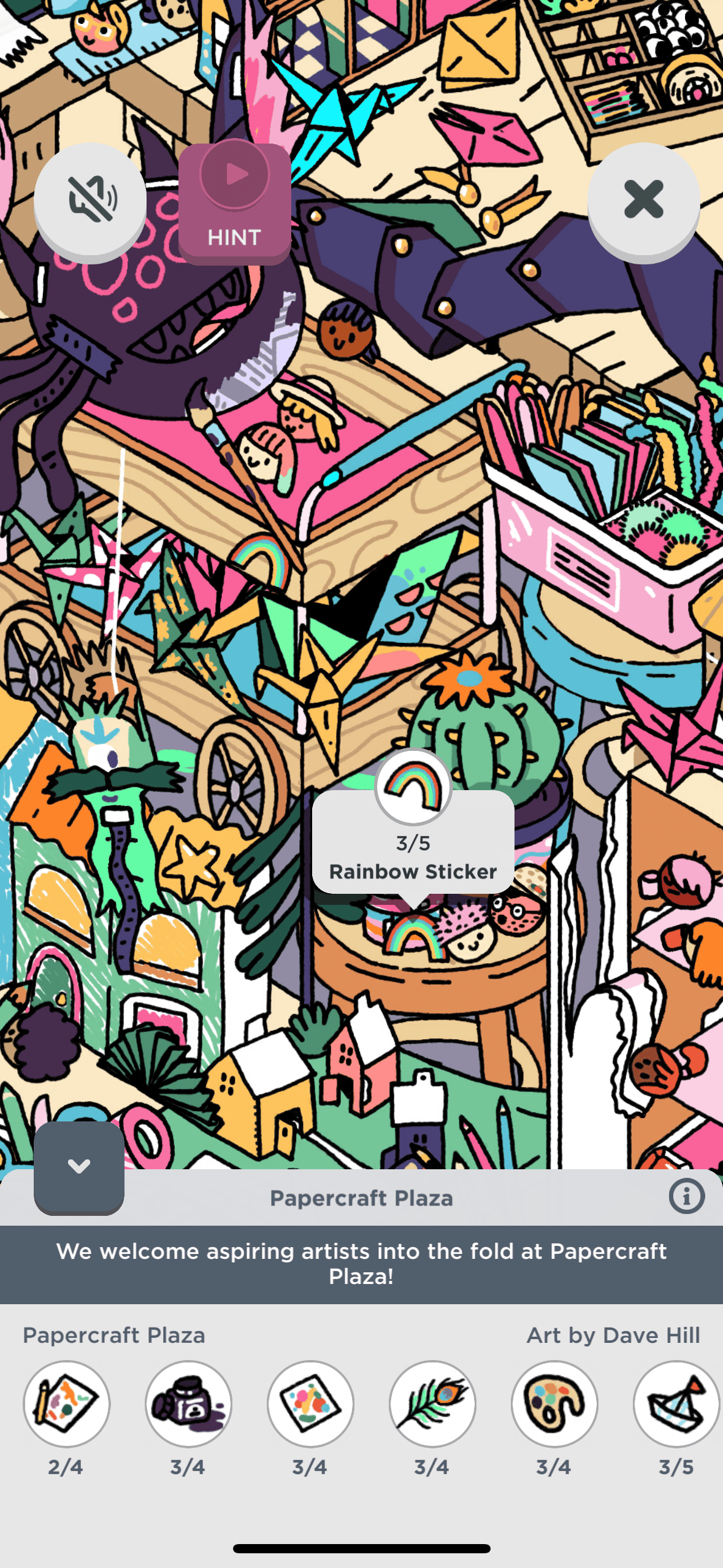Open the Papercraft Plaza info icon

pyautogui.click(x=686, y=1196)
